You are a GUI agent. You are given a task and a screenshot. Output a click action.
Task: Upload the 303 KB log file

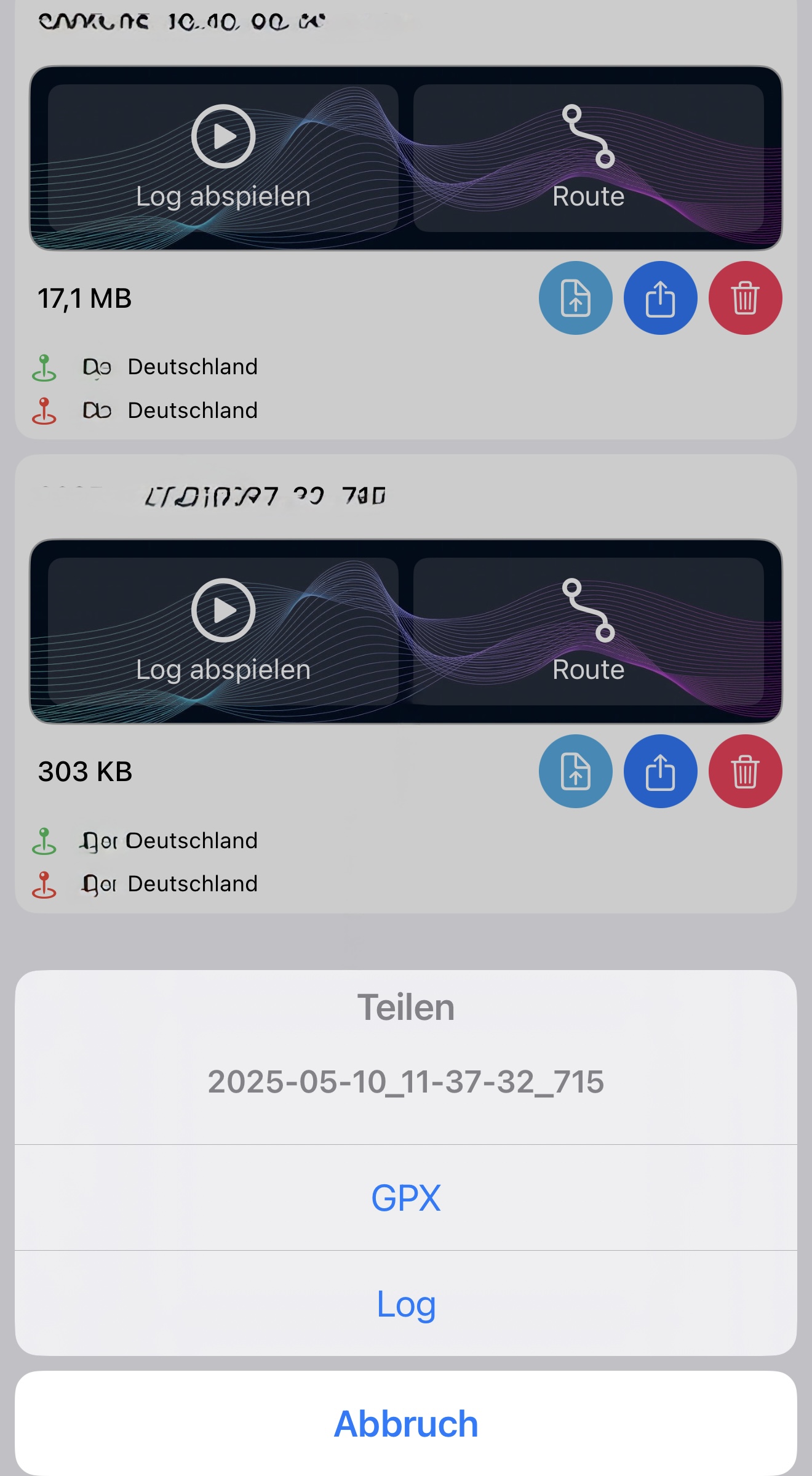point(575,771)
